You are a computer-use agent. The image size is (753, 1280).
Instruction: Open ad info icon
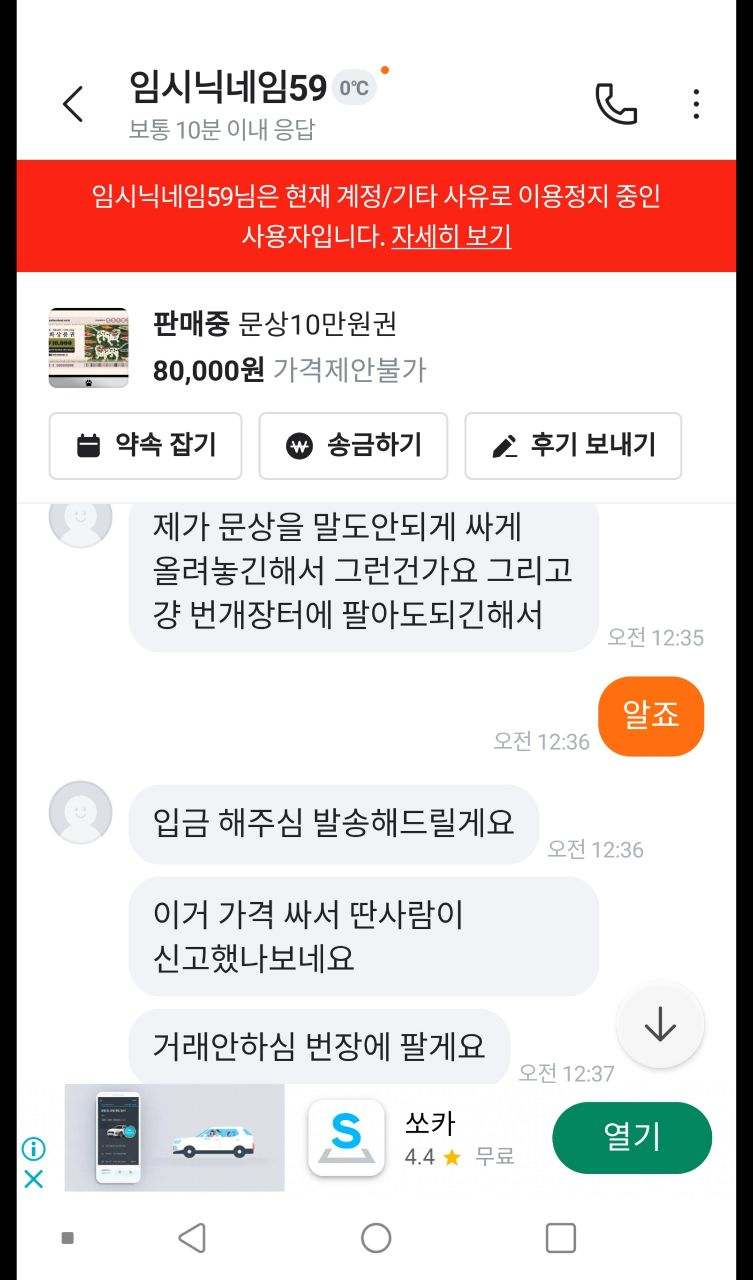33,1149
